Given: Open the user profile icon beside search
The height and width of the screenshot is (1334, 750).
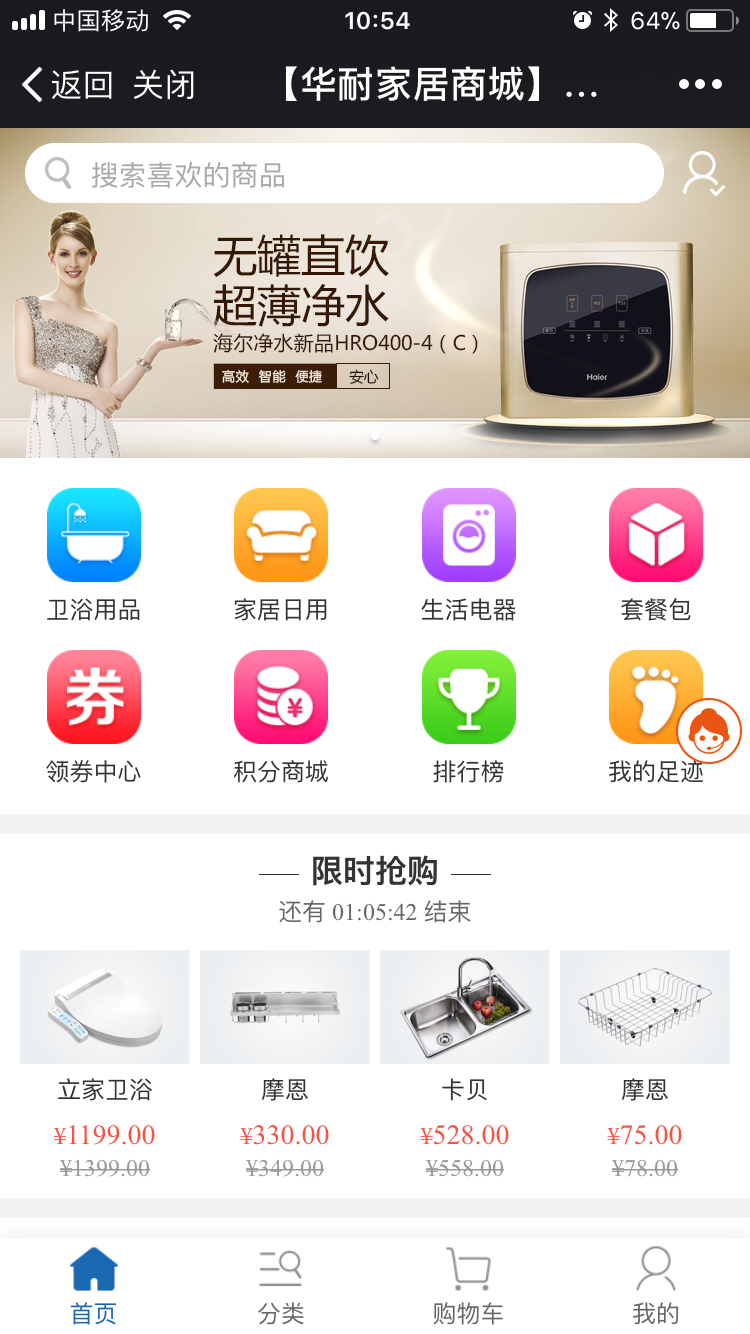Looking at the screenshot, I should pos(703,174).
